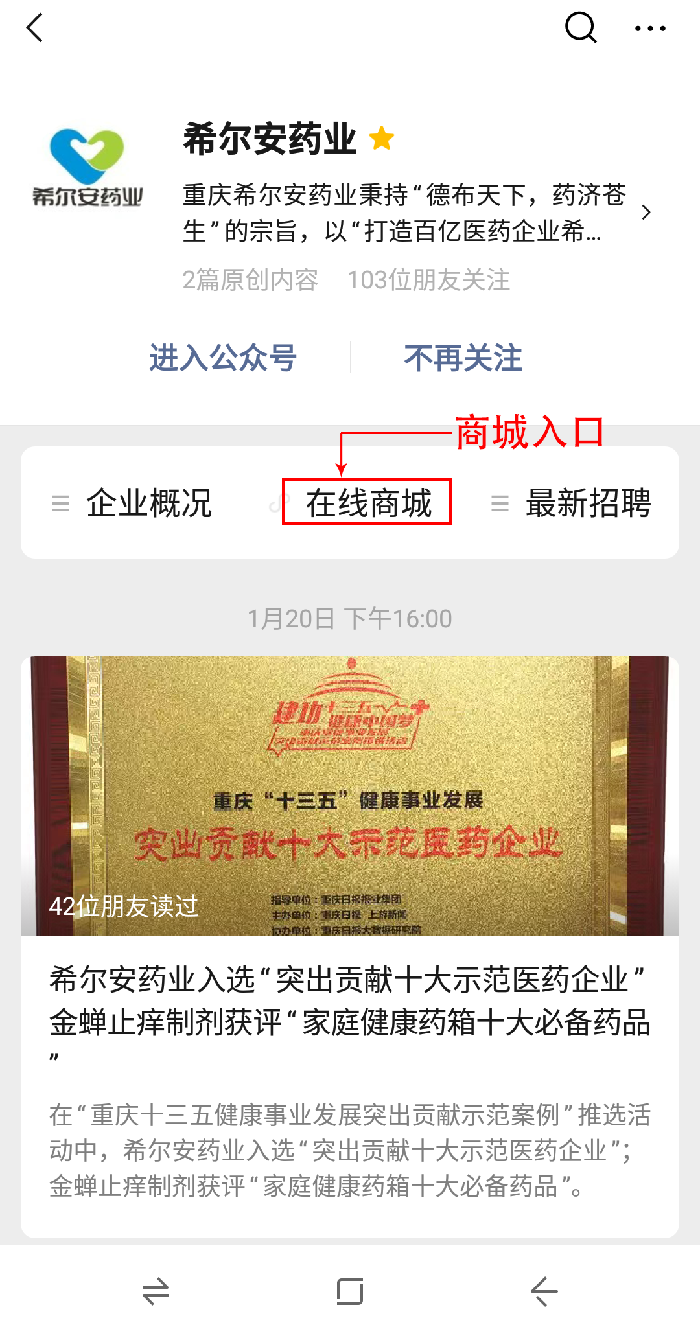The width and height of the screenshot is (700, 1338).
Task: Tap 进入公众号 to enter the official account
Action: pos(223,358)
